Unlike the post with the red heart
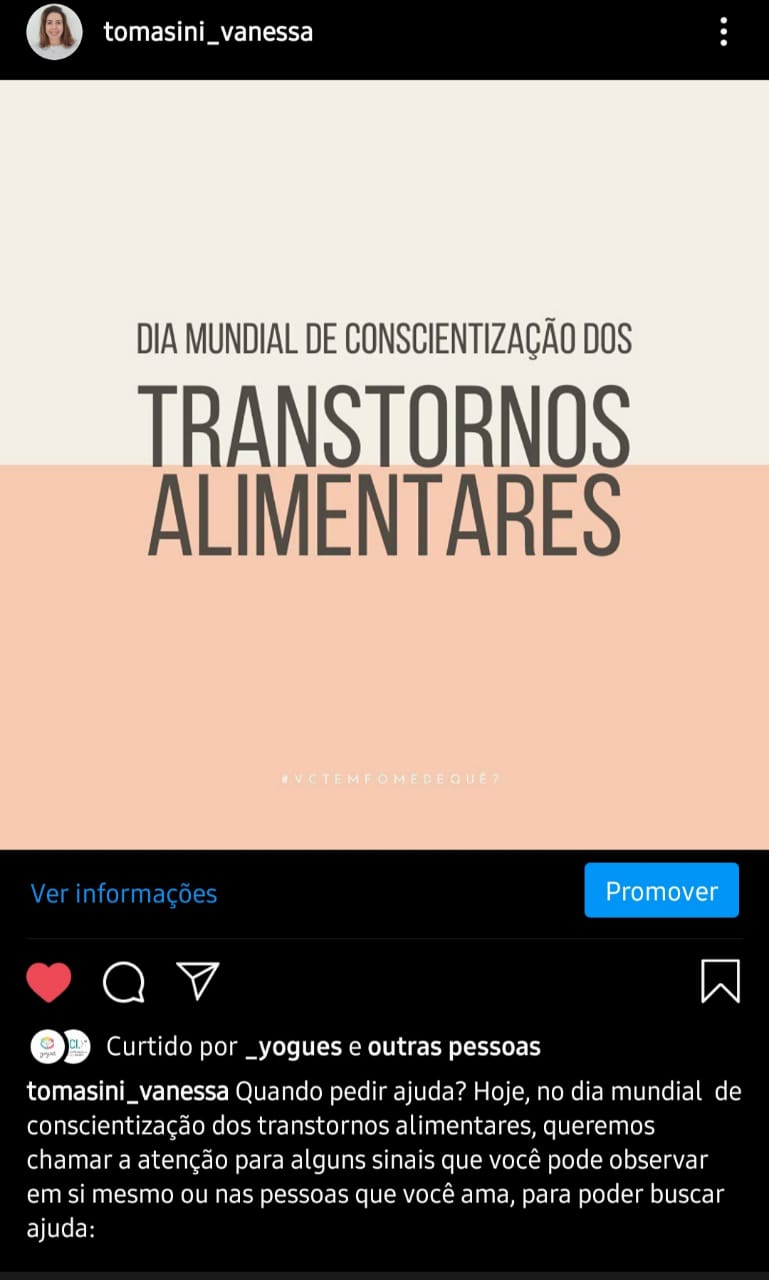 point(49,982)
